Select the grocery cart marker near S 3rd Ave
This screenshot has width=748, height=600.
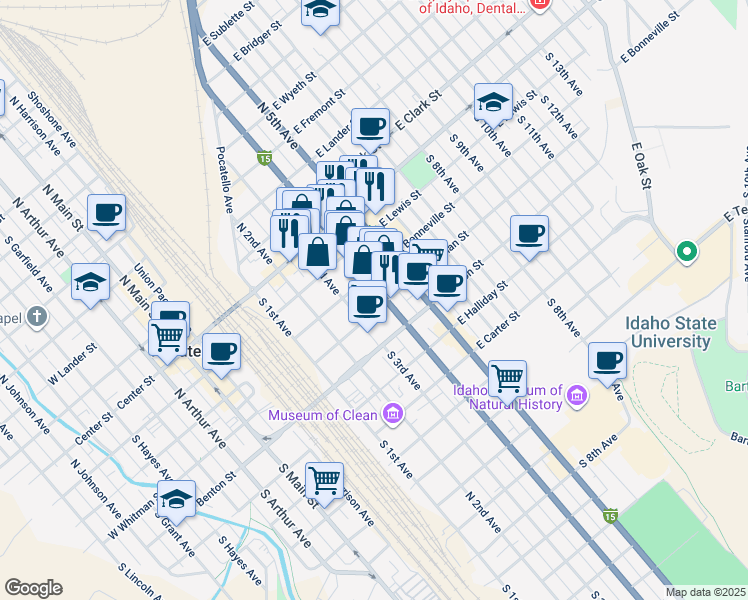pos(508,379)
